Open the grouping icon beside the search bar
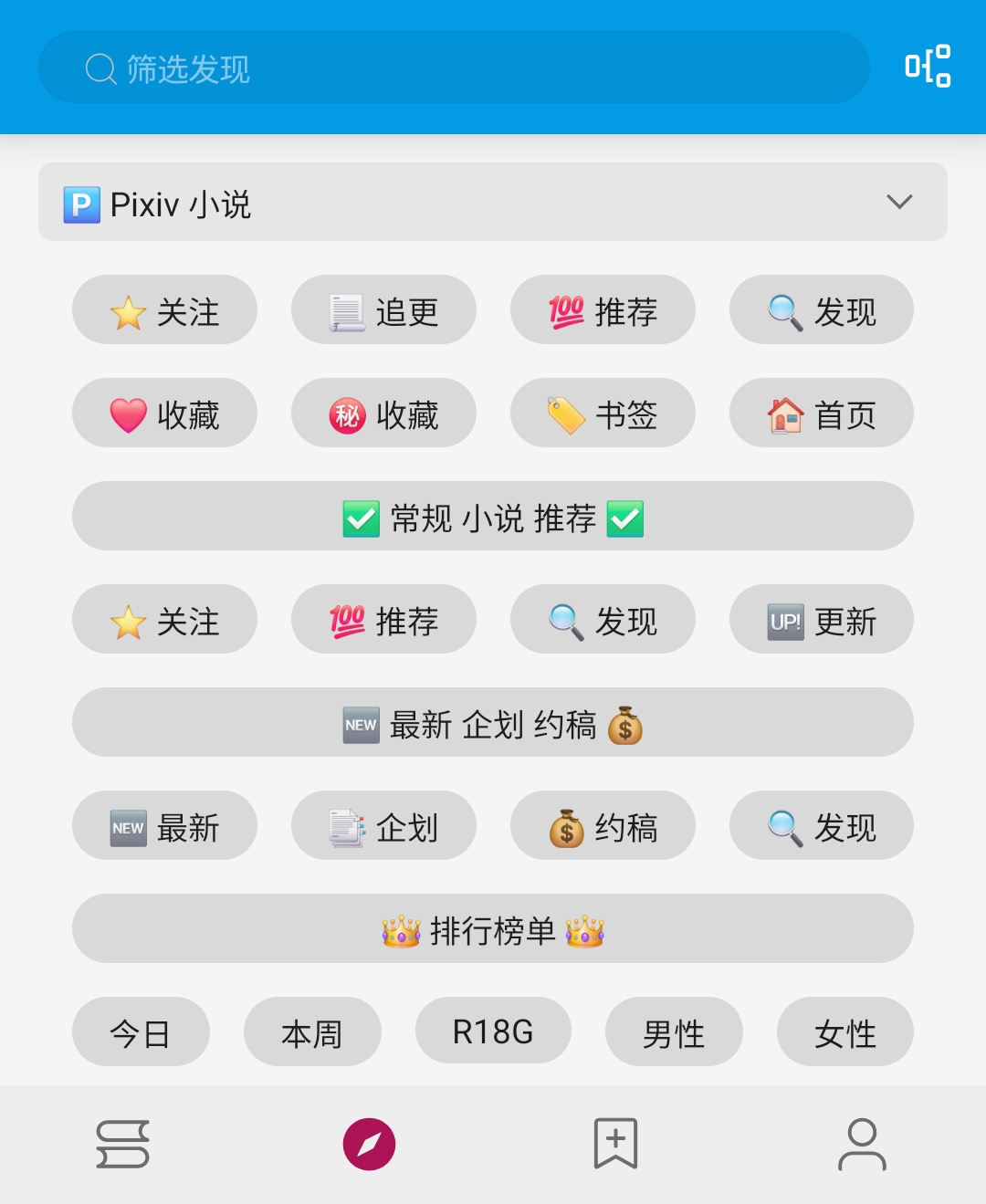This screenshot has height=1204, width=986. tap(927, 67)
